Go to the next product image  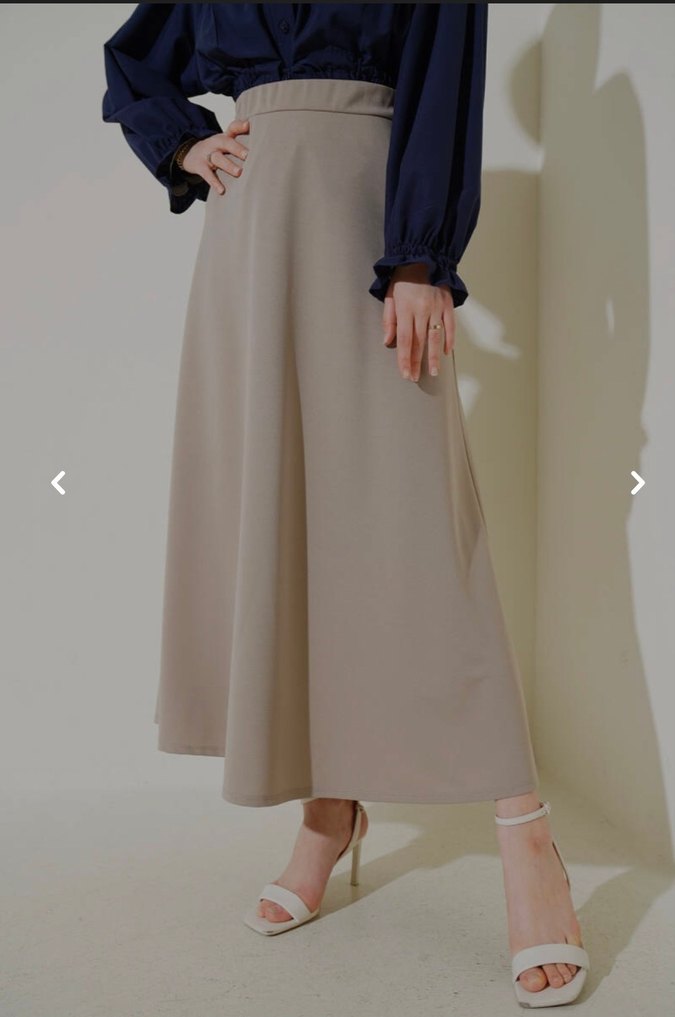(x=637, y=483)
